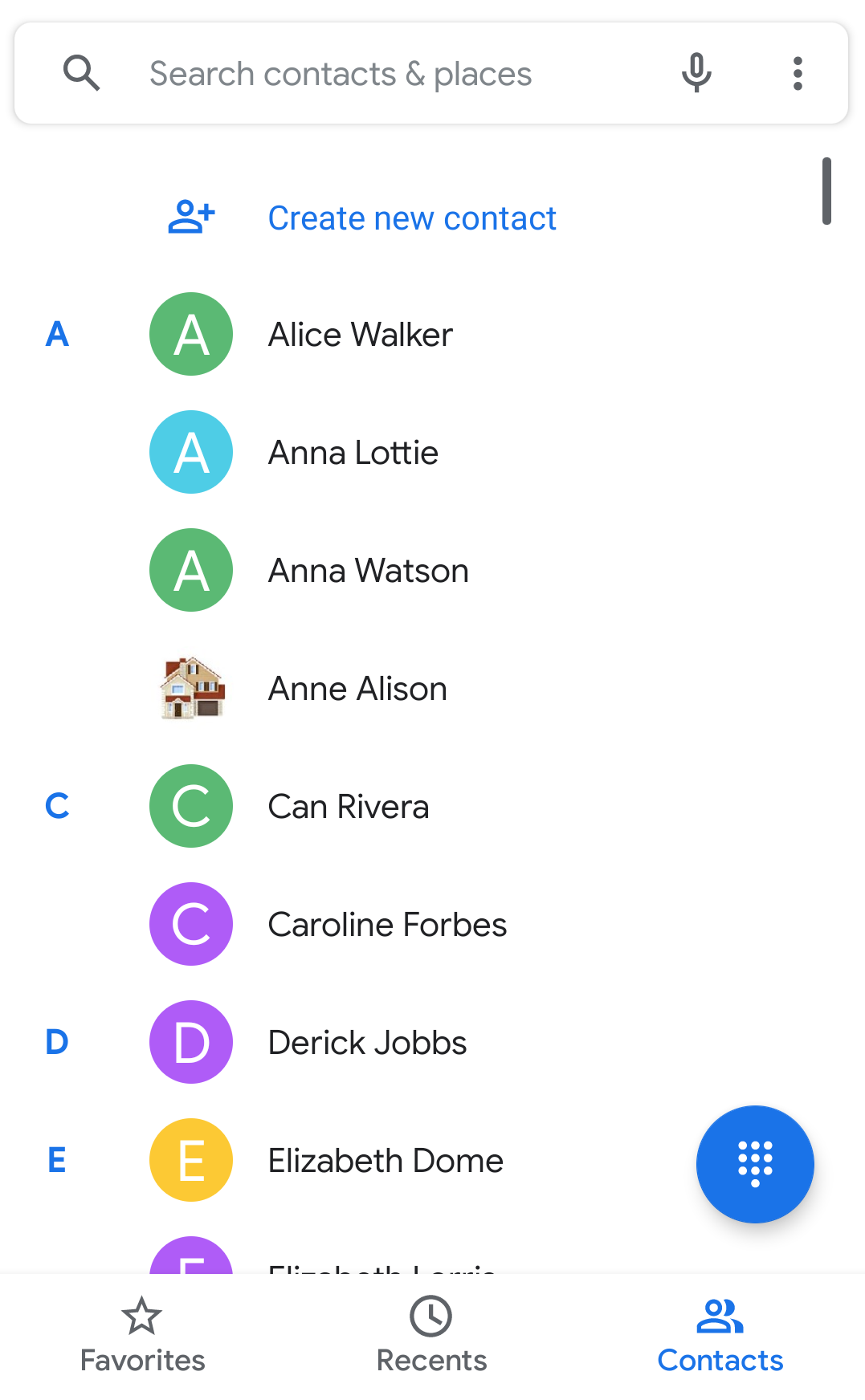Tap the Create new contact link
865x1400 pixels.
coord(412,218)
